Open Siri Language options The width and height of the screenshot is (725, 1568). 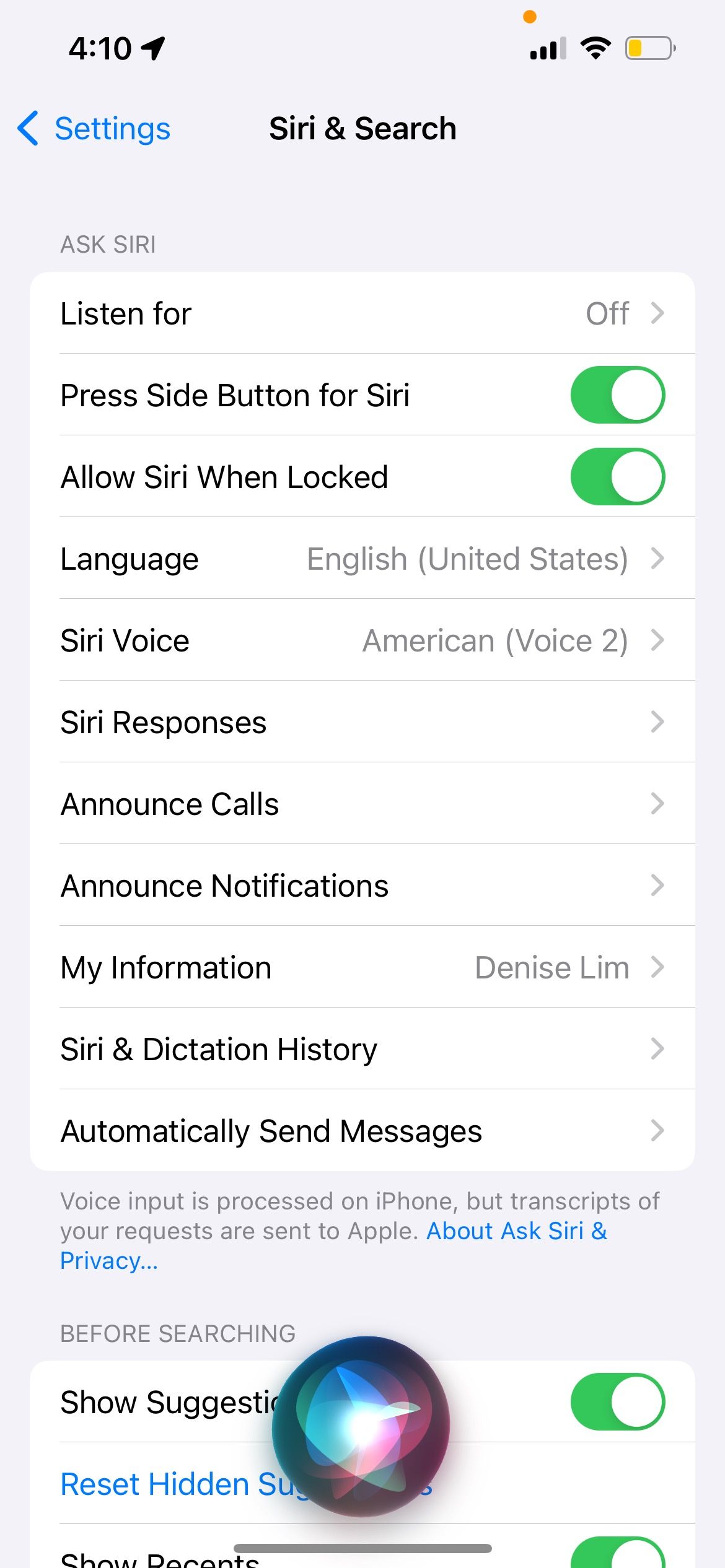[x=362, y=559]
